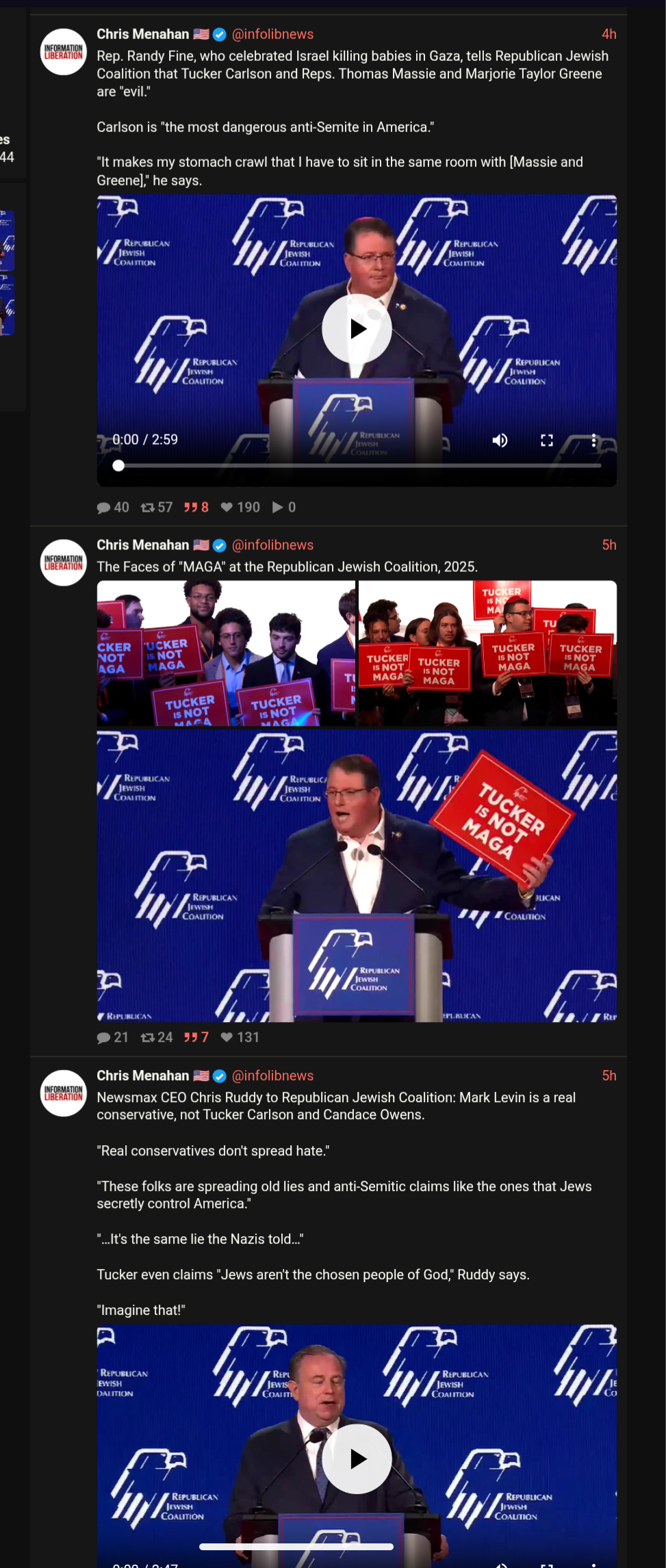Open the speaker holding red sign photo
666x1568 pixels.
coord(357,876)
